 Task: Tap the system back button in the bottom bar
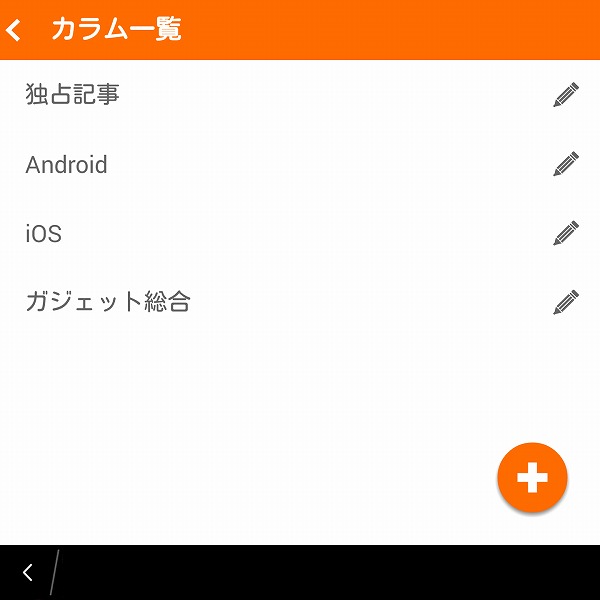27,573
